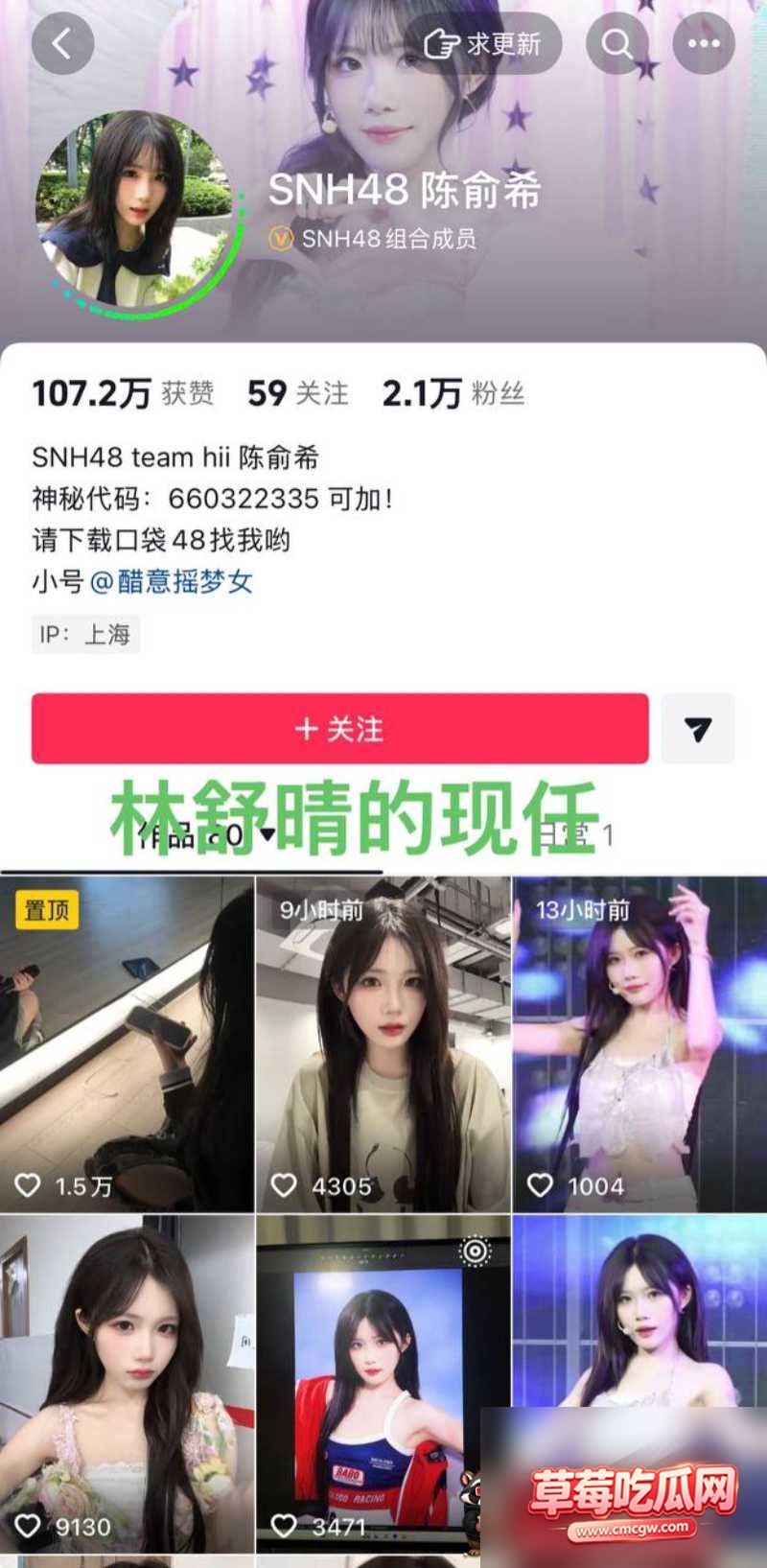Open the linked account @醋意摇梦女
This screenshot has height=1568, width=767.
pos(172,581)
